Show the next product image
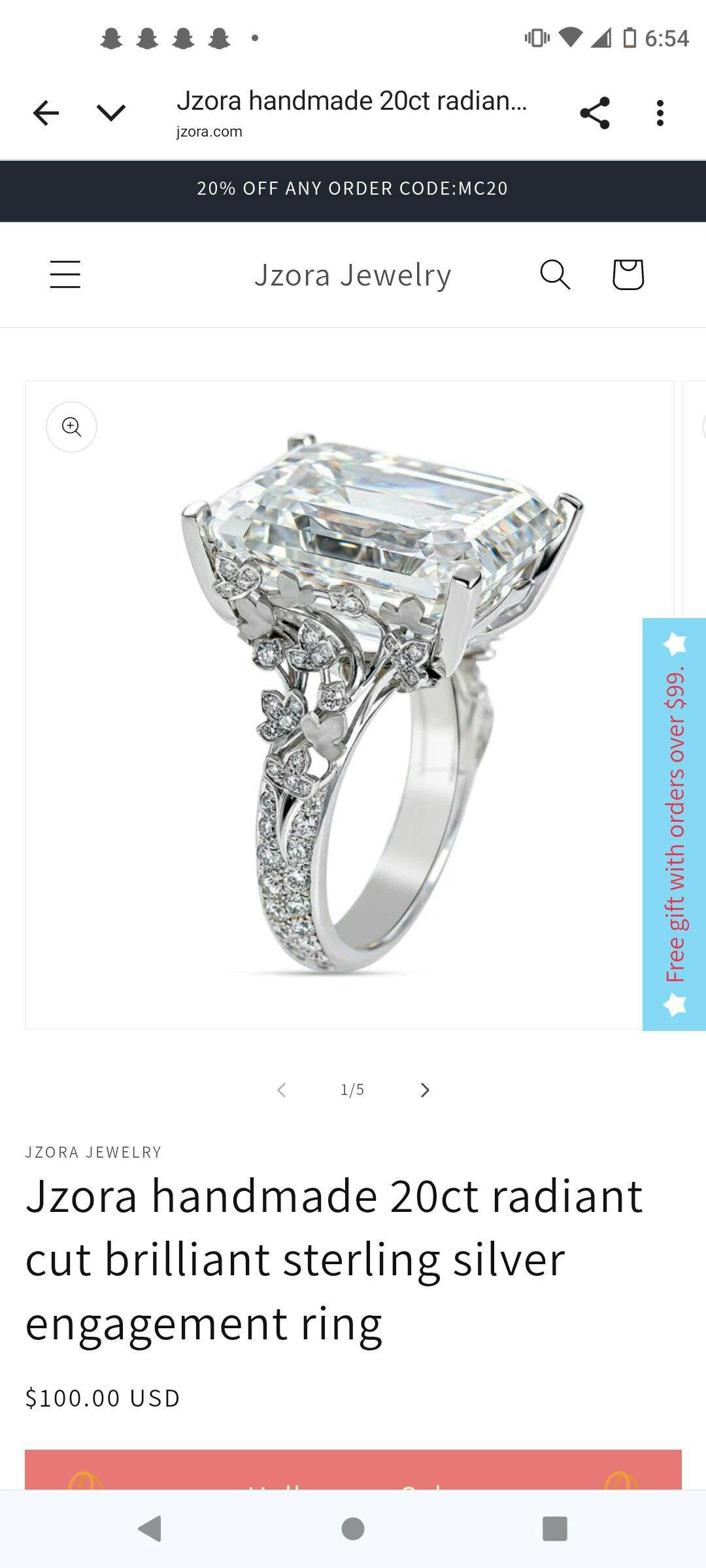The image size is (706, 1568). [425, 1090]
